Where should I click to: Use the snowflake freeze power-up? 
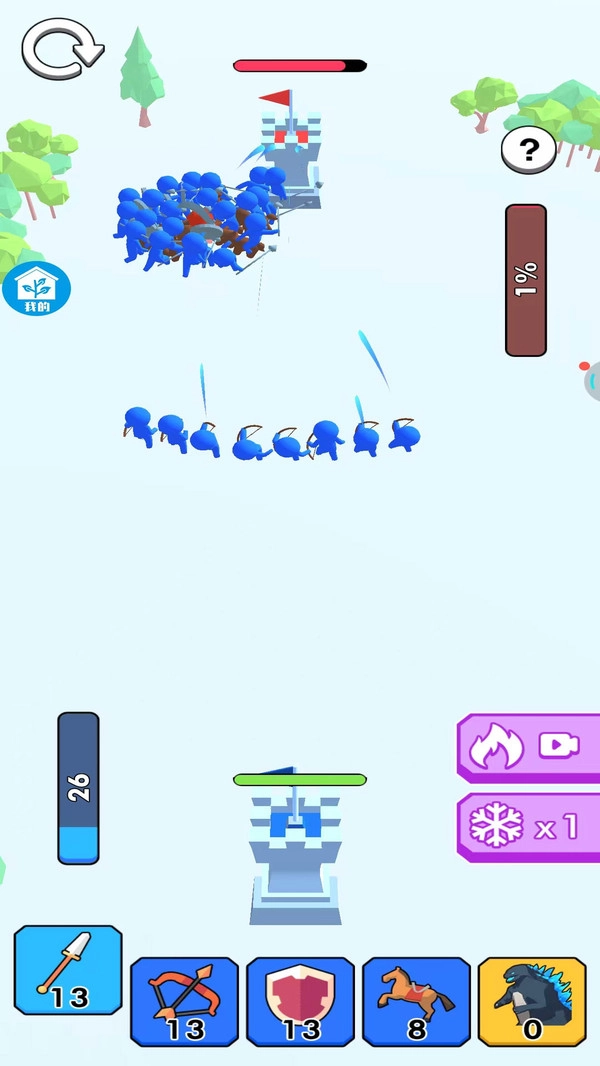528,827
